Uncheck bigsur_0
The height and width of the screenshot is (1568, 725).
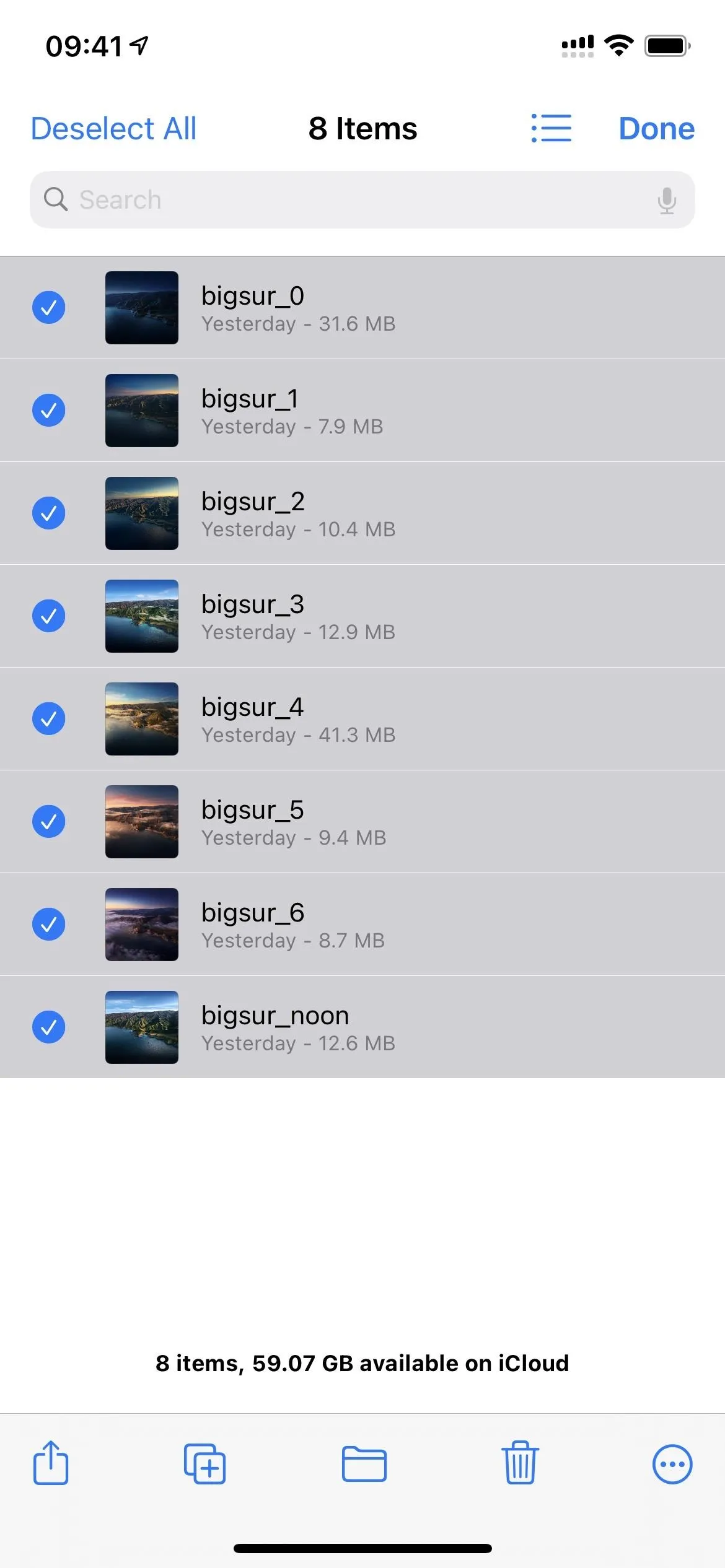point(49,307)
